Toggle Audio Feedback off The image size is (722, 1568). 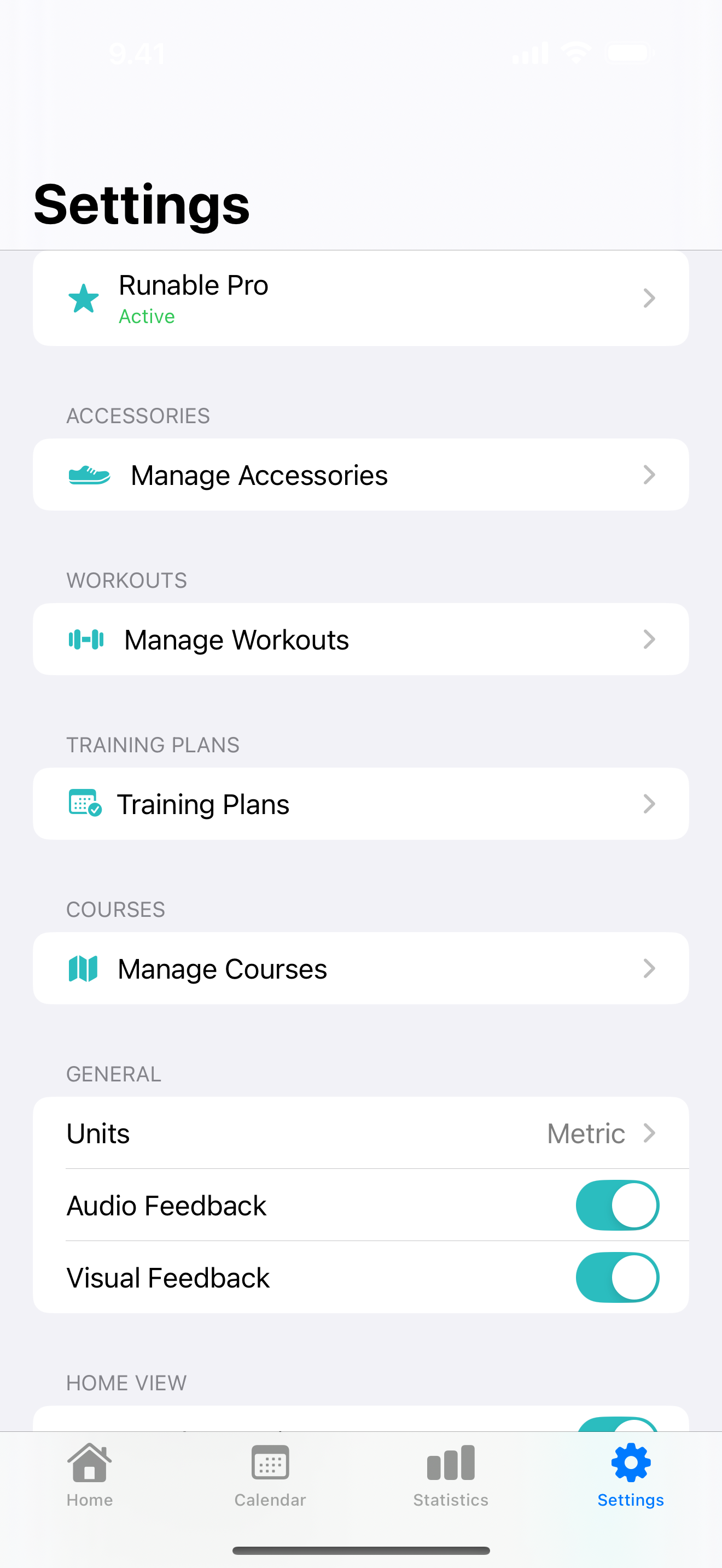pos(616,1205)
